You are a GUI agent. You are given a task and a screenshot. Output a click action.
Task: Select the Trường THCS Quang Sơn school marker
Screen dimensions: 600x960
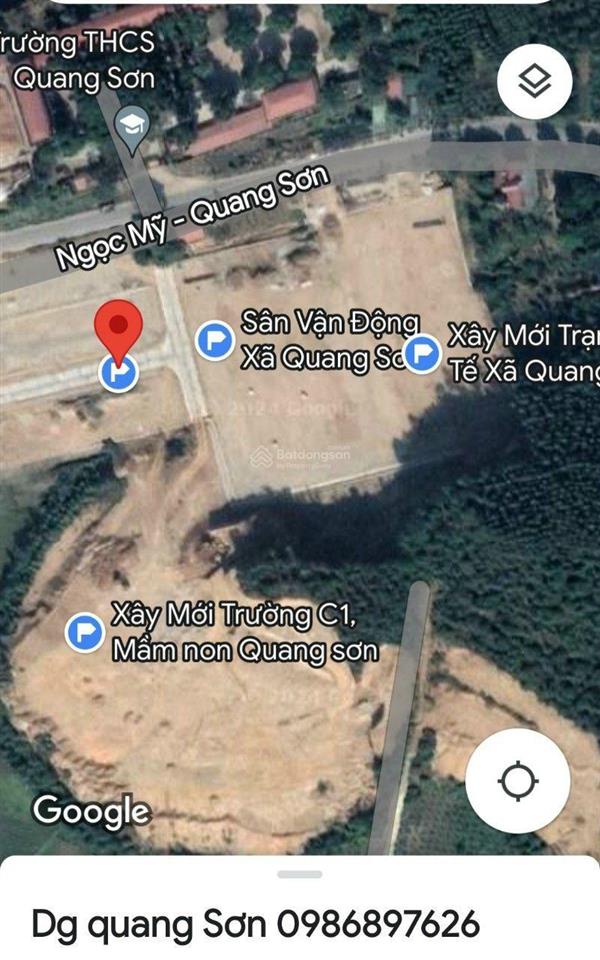coord(132,130)
